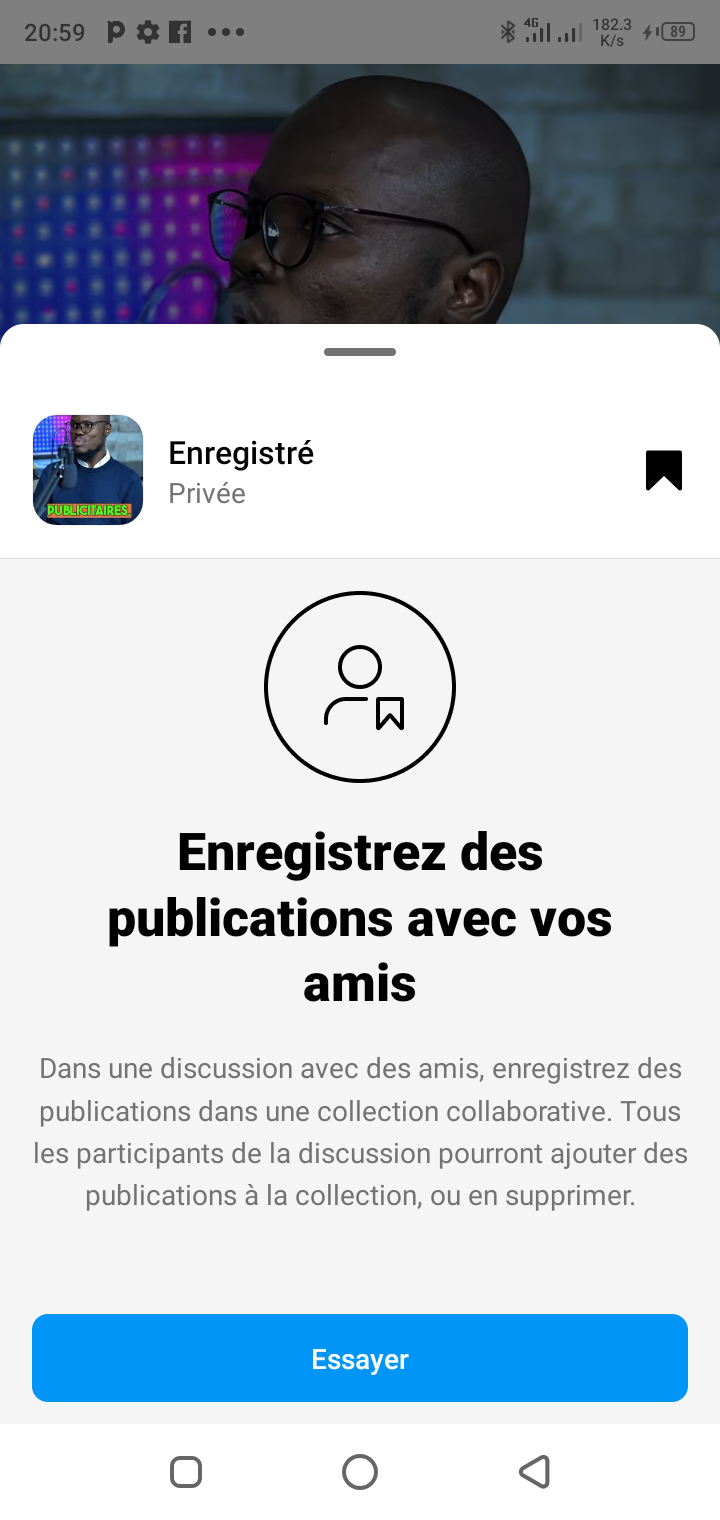The height and width of the screenshot is (1520, 720).
Task: Go back with the system back button
Action: pos(534,1472)
